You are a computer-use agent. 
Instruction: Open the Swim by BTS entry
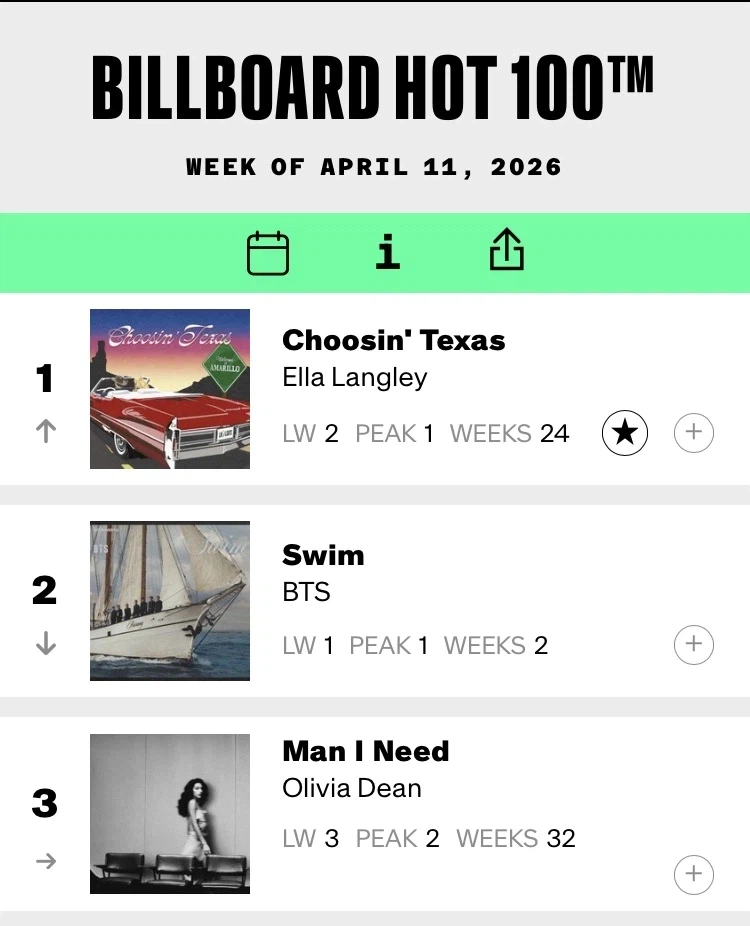click(323, 555)
